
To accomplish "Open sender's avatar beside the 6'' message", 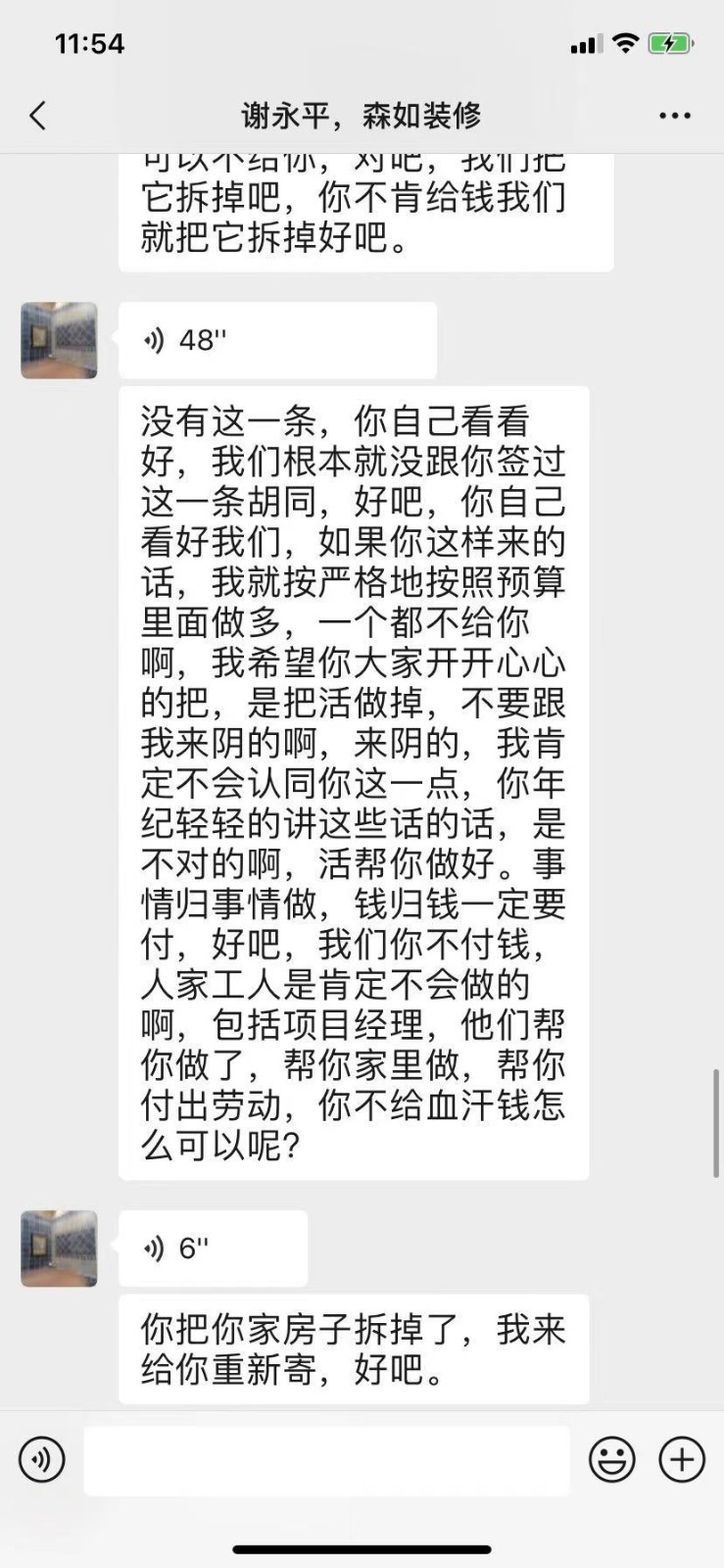I will (59, 1248).
